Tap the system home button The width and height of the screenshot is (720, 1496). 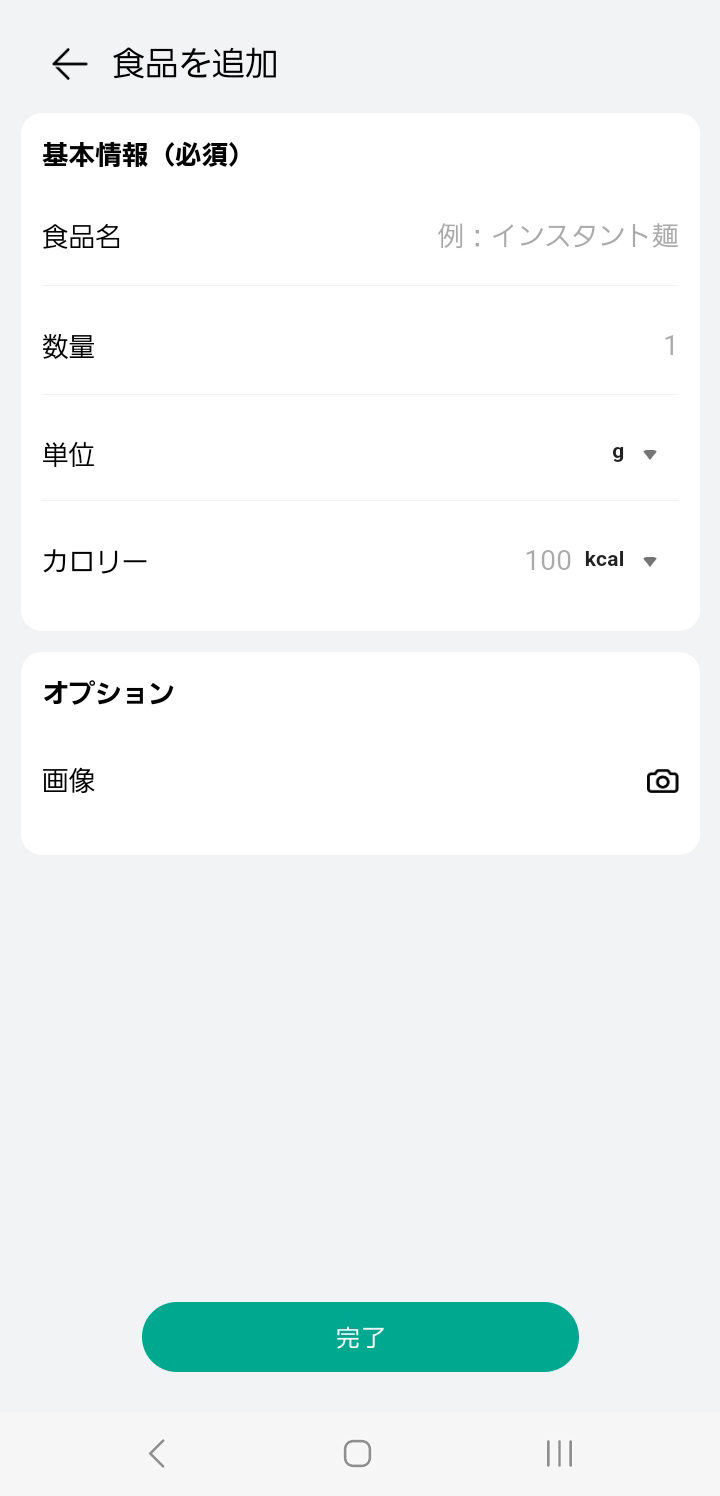point(357,1453)
